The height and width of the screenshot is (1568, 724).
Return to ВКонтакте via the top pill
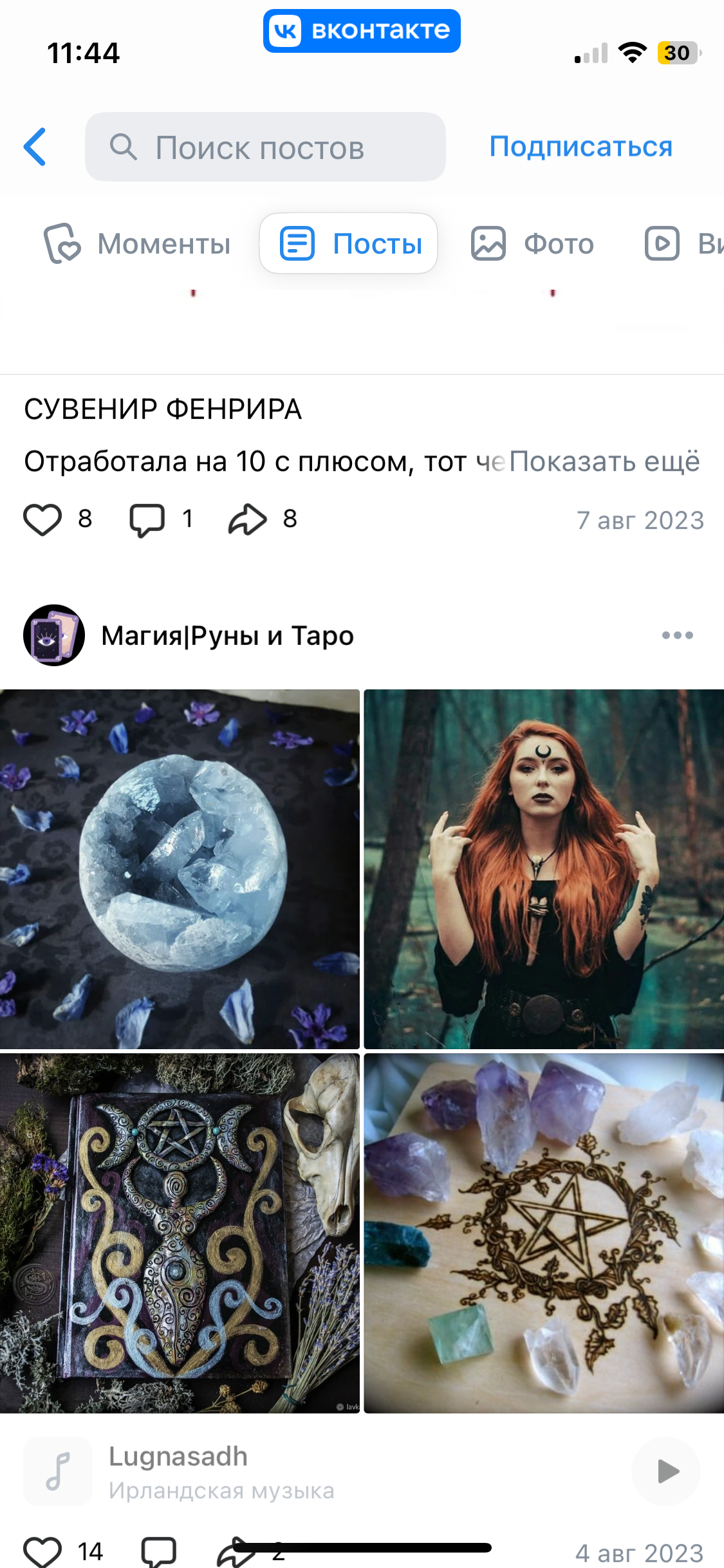click(x=361, y=31)
